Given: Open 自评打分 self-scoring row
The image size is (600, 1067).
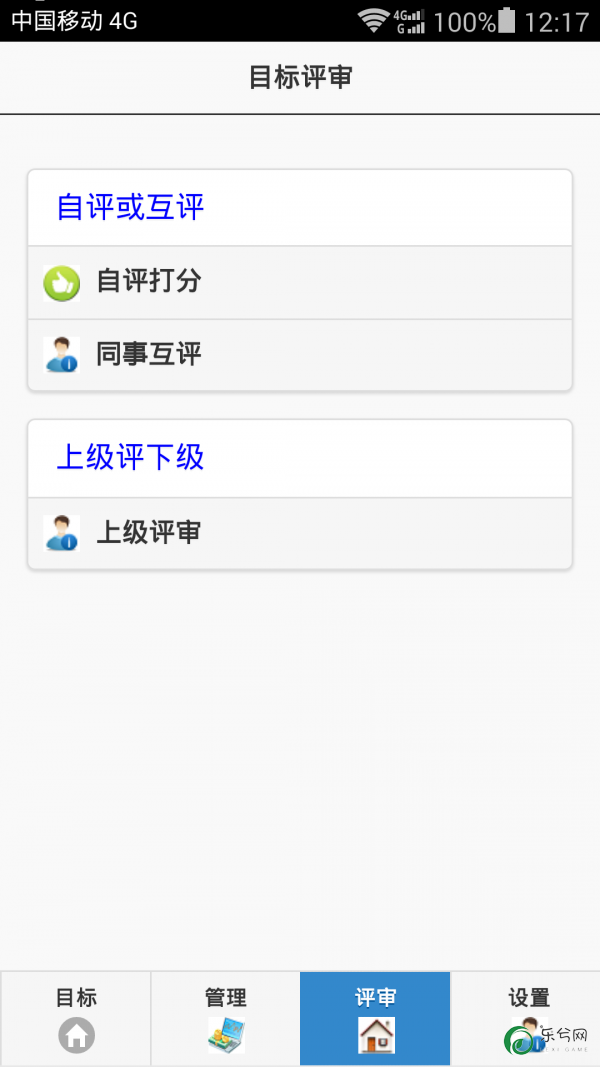Looking at the screenshot, I should (x=300, y=282).
